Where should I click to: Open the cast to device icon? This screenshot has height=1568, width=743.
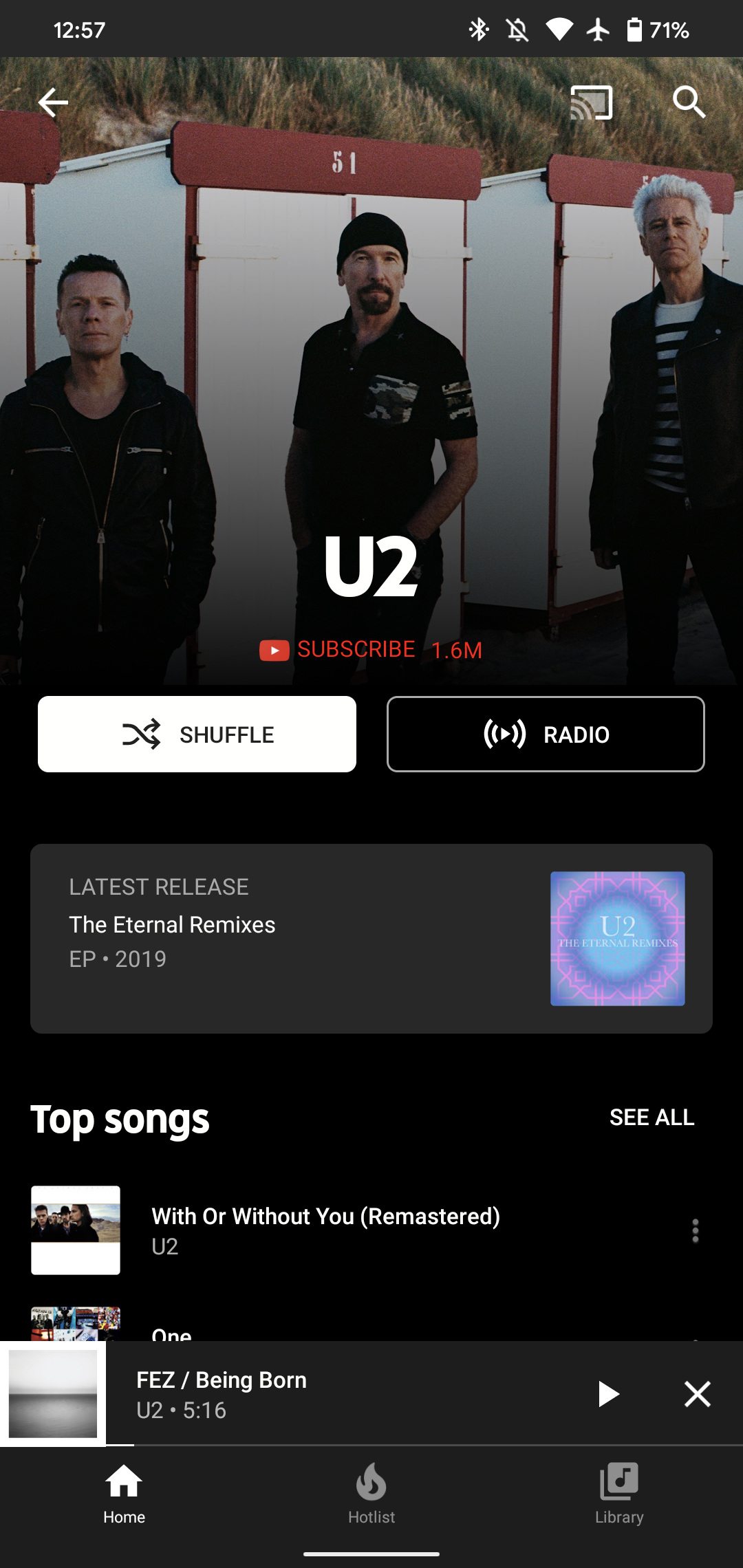(591, 102)
